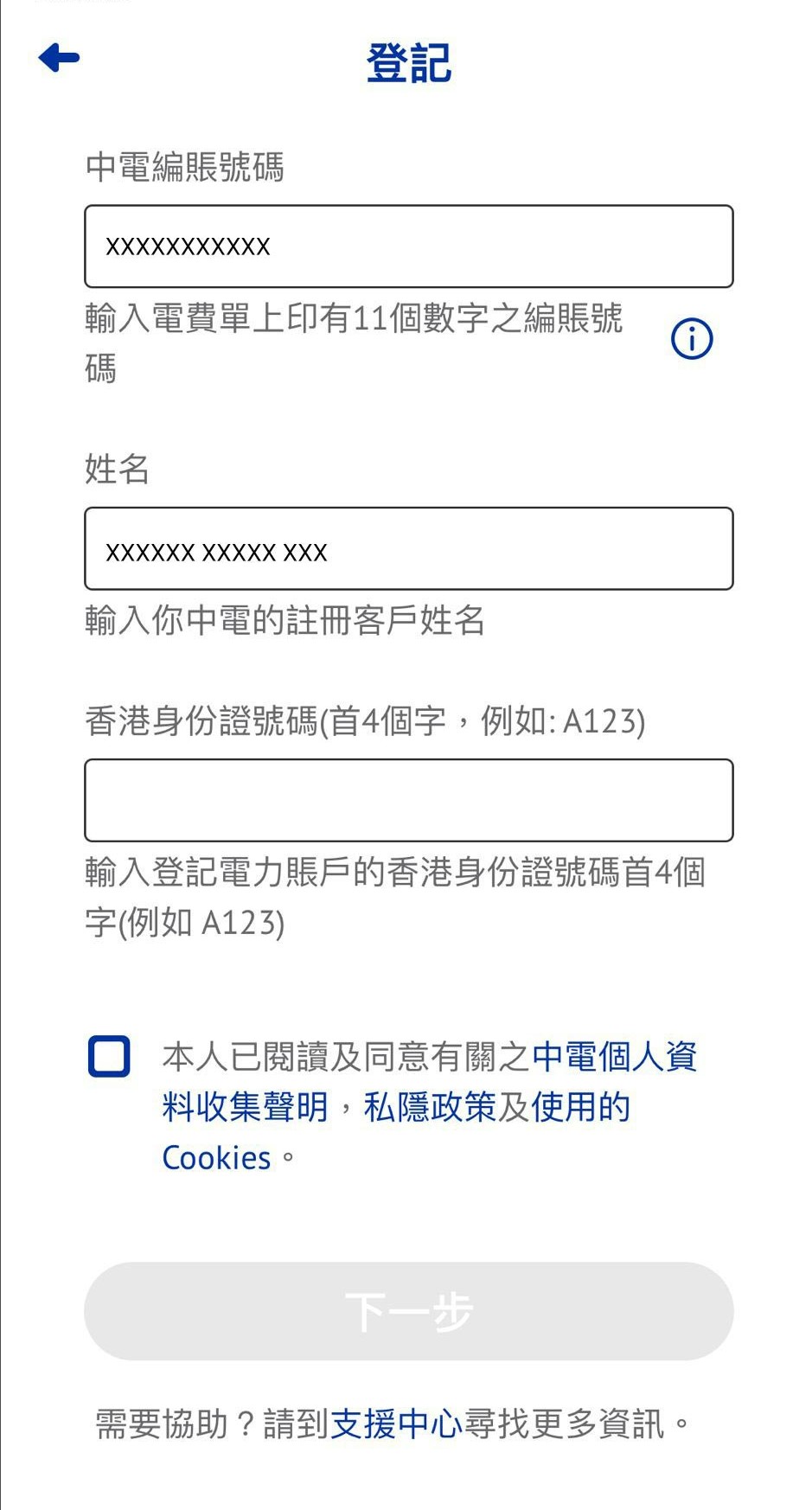
Task: Open the info icon about account number
Action: tap(692, 338)
